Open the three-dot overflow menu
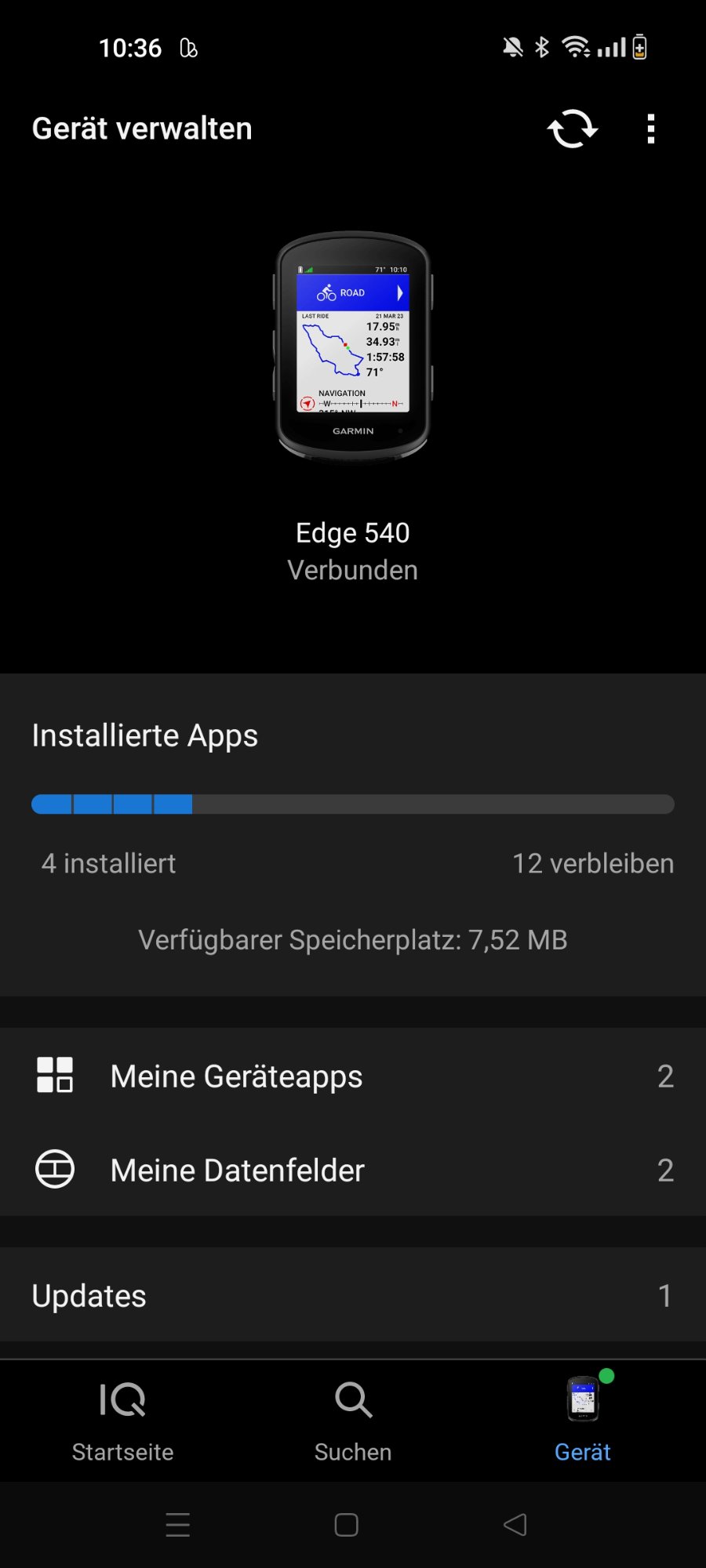Screen dimensions: 706x1568 click(650, 129)
